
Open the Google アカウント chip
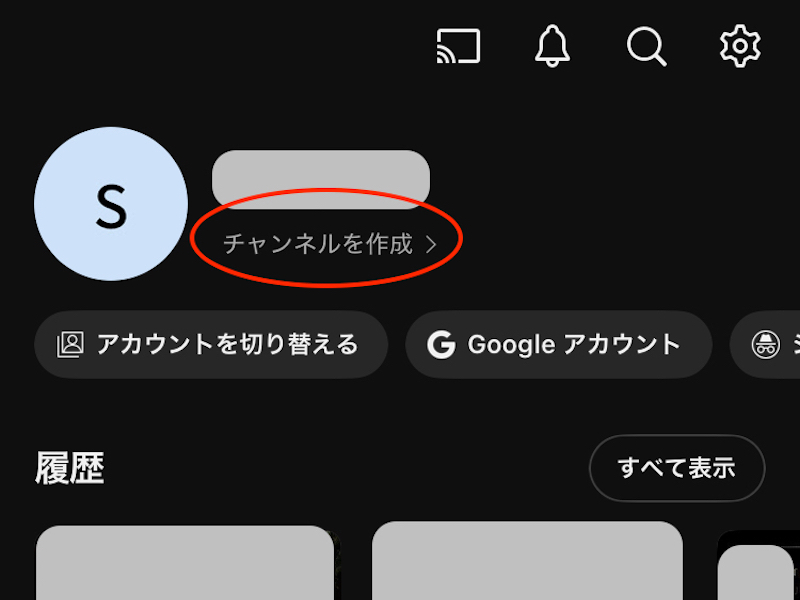[x=558, y=345]
